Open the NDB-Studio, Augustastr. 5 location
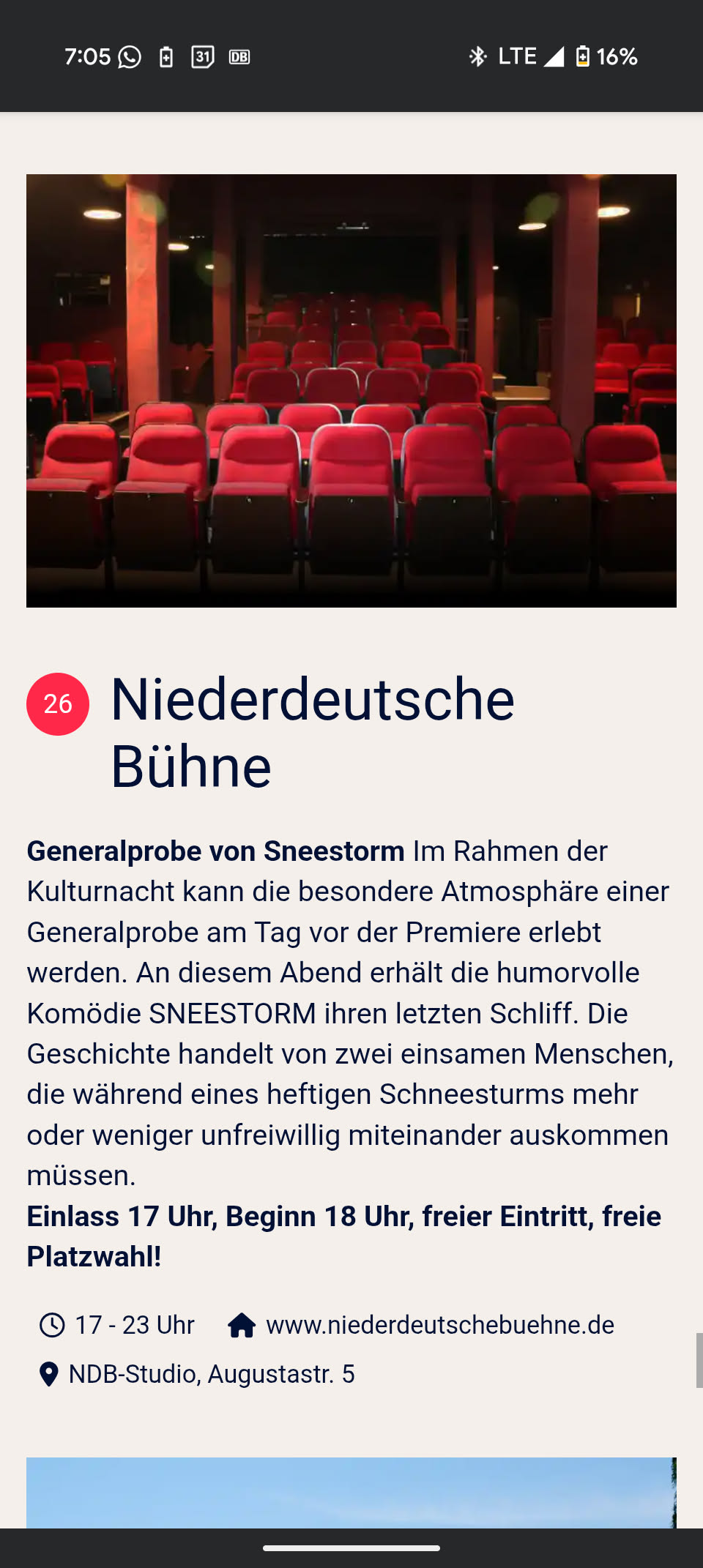The height and width of the screenshot is (1568, 703). point(211,1374)
